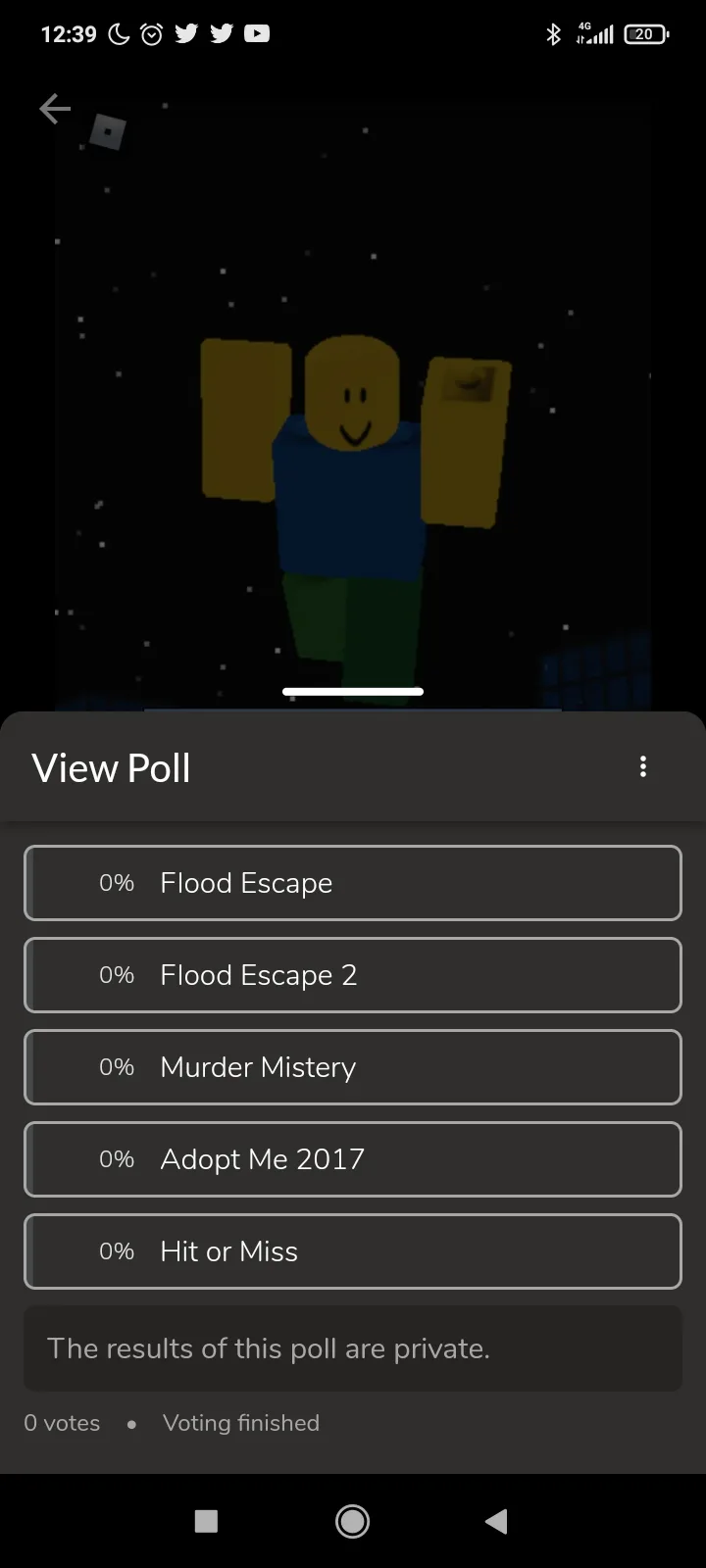Choose the Flood Escape 2 option

point(353,975)
